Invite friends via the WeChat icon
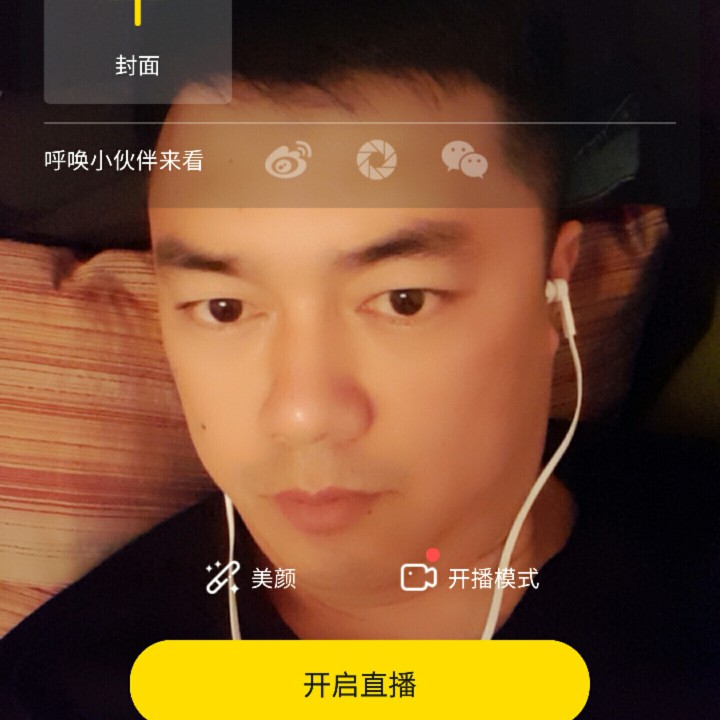Image resolution: width=720 pixels, height=720 pixels. (x=464, y=159)
